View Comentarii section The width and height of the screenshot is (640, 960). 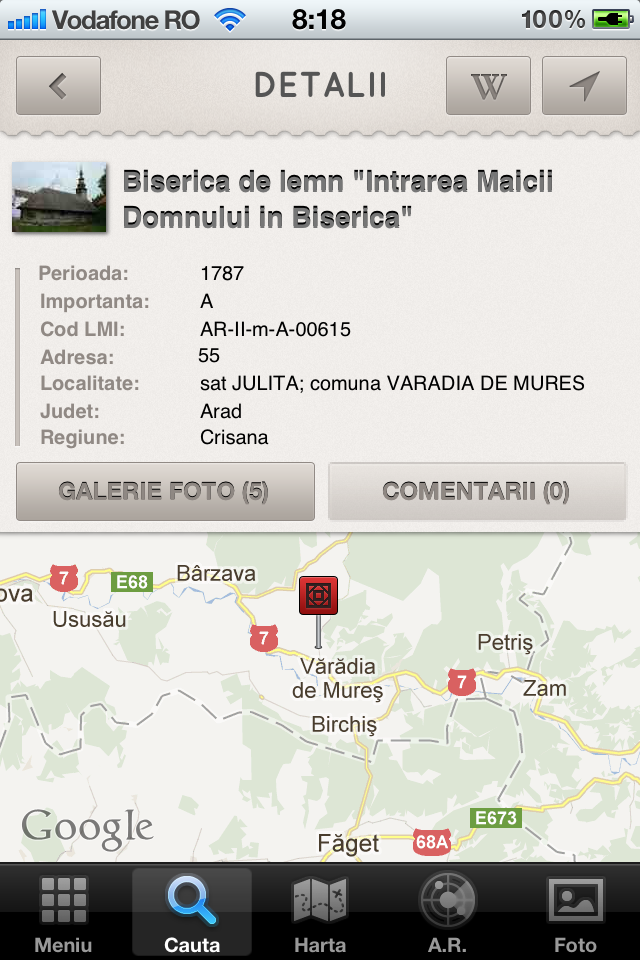tap(476, 491)
